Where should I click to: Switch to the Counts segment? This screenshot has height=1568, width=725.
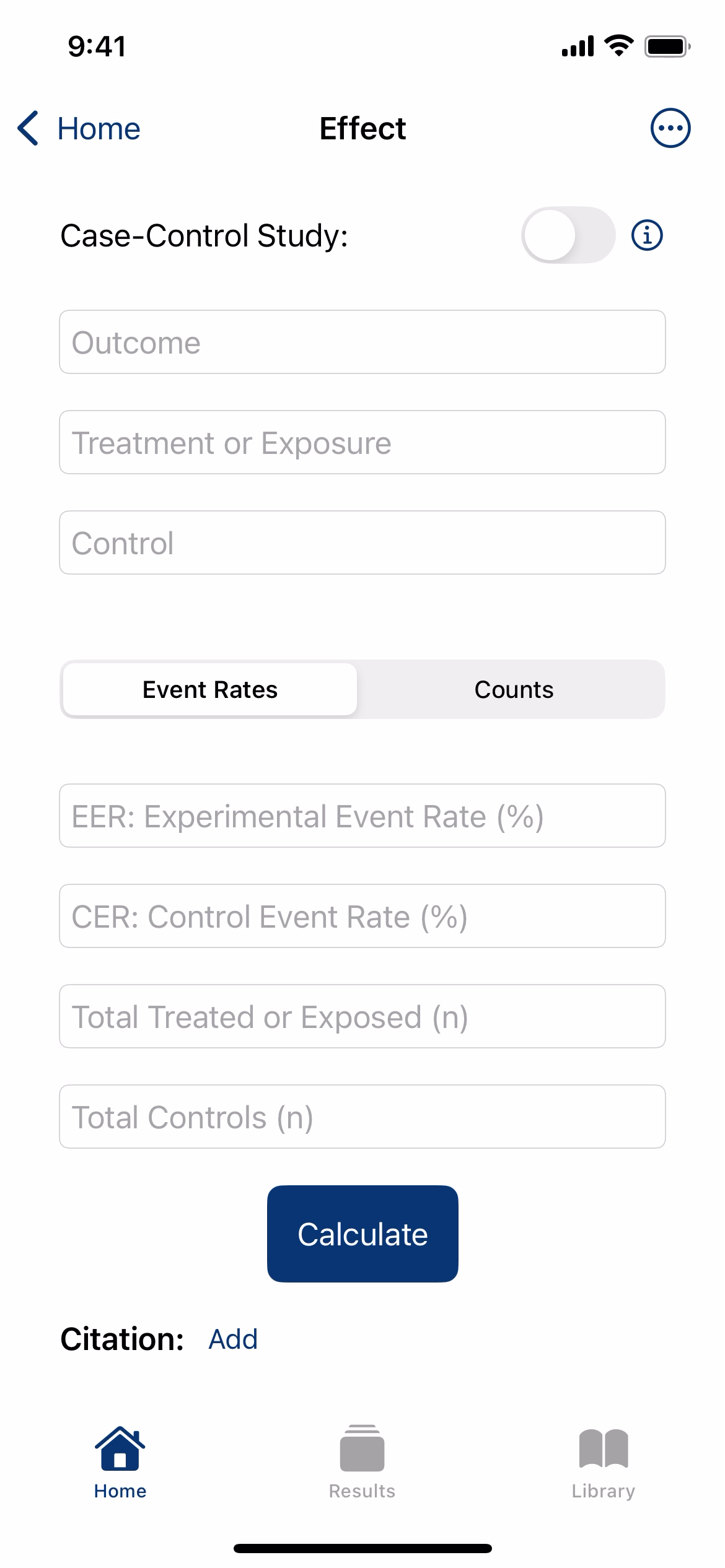coord(514,689)
